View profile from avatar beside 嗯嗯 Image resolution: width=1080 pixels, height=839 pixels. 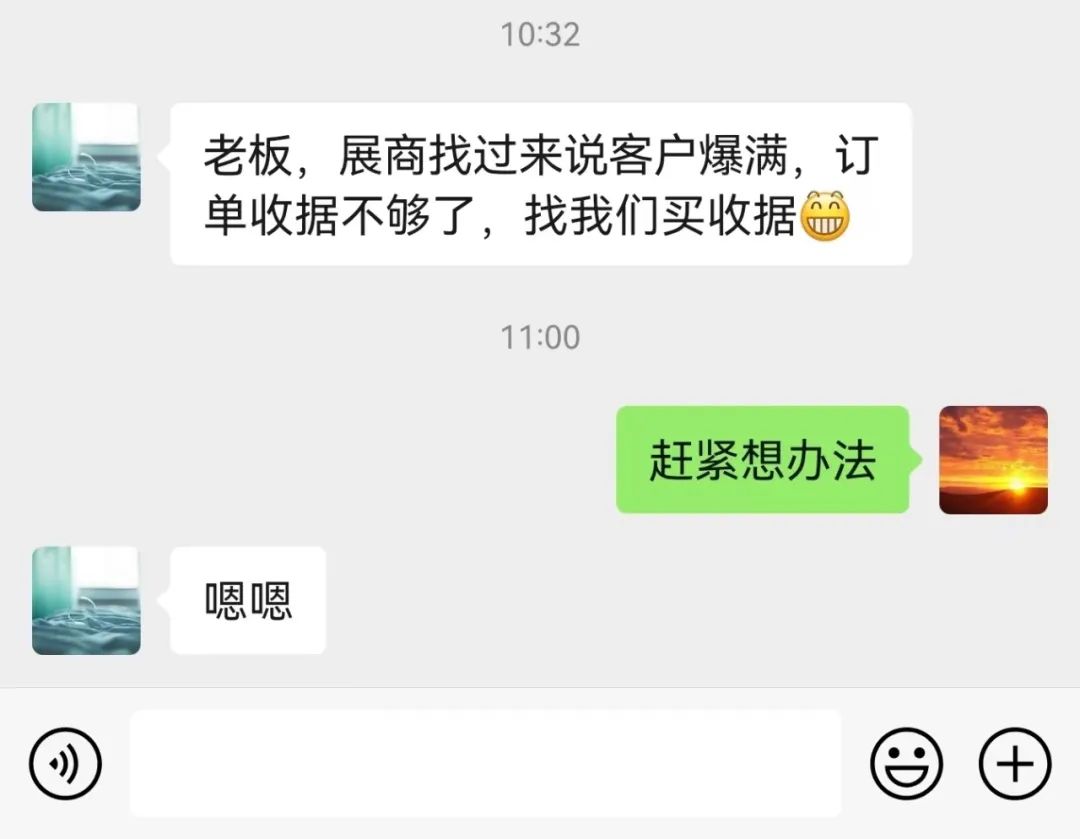pyautogui.click(x=86, y=601)
